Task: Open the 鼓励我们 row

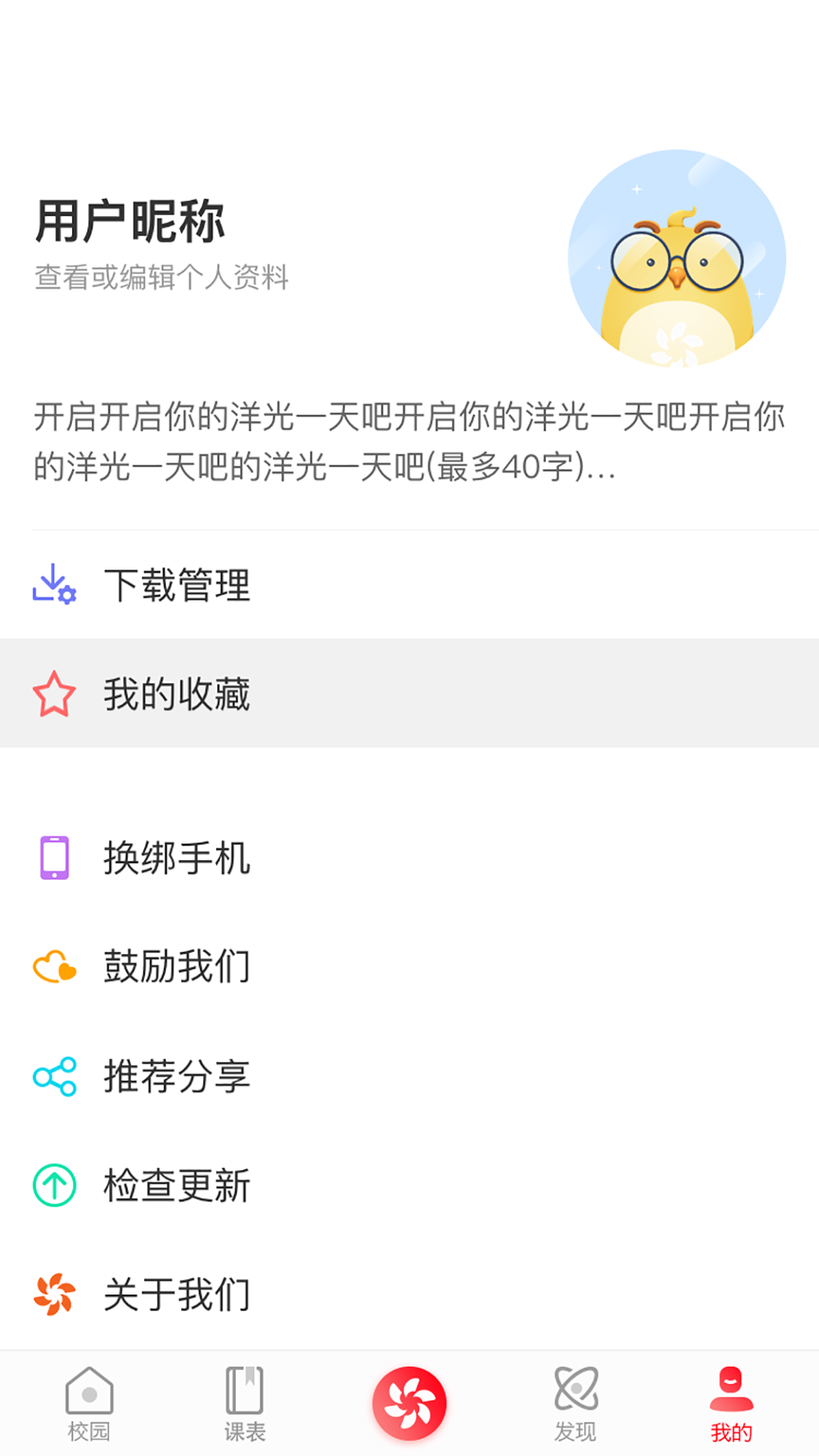Action: pos(176,967)
